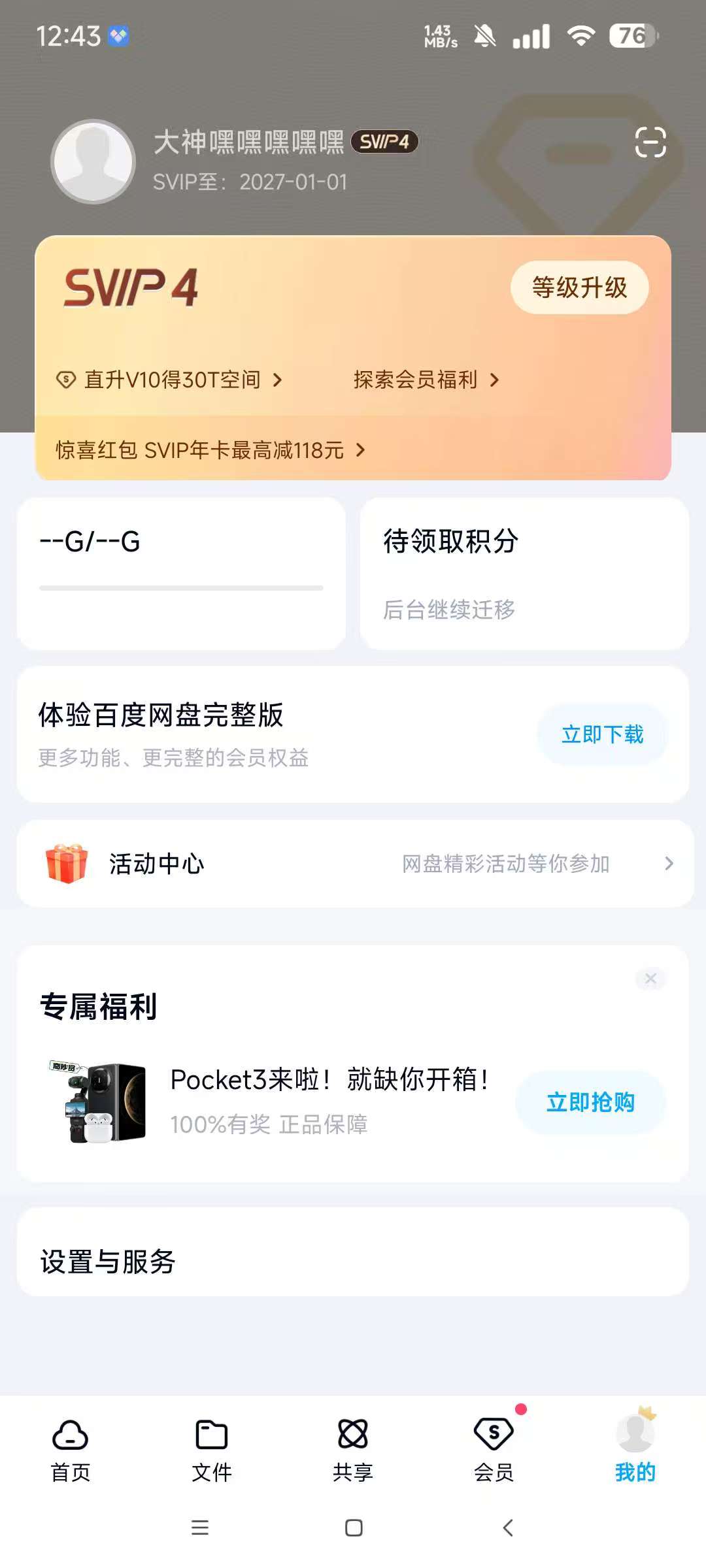
Task: Dismiss the 专属福利 promotion card
Action: (x=650, y=979)
